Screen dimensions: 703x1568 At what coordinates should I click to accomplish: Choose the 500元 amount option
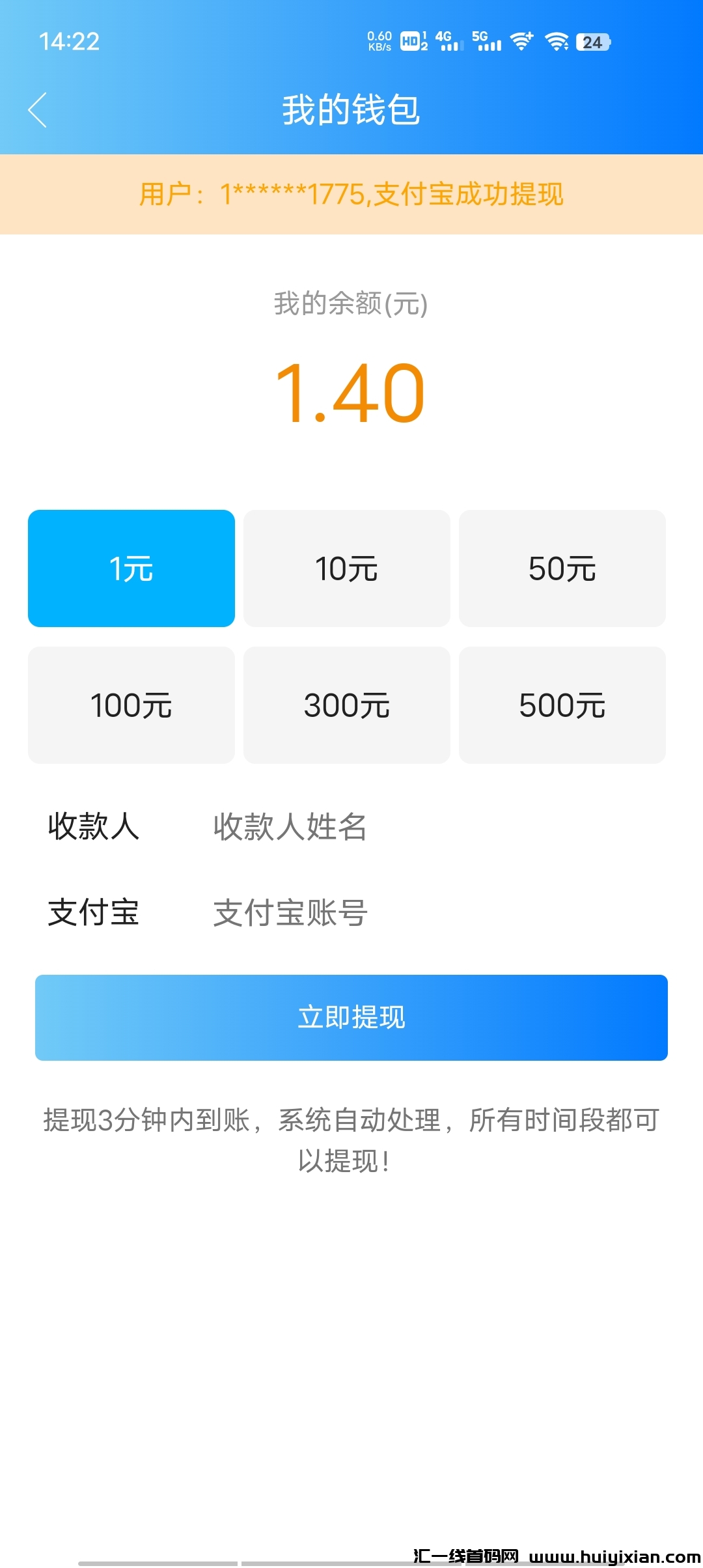[562, 705]
